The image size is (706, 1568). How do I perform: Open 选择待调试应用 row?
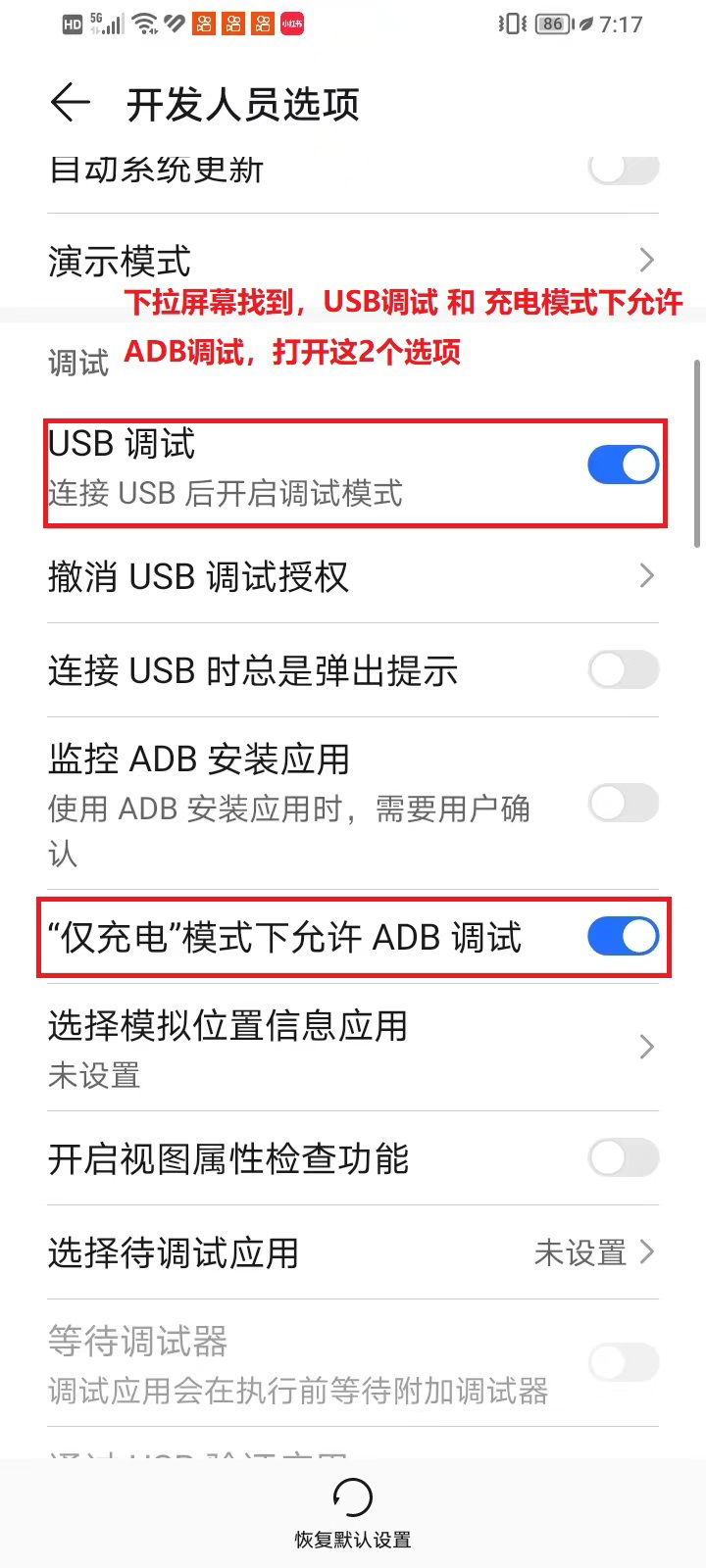(353, 1252)
